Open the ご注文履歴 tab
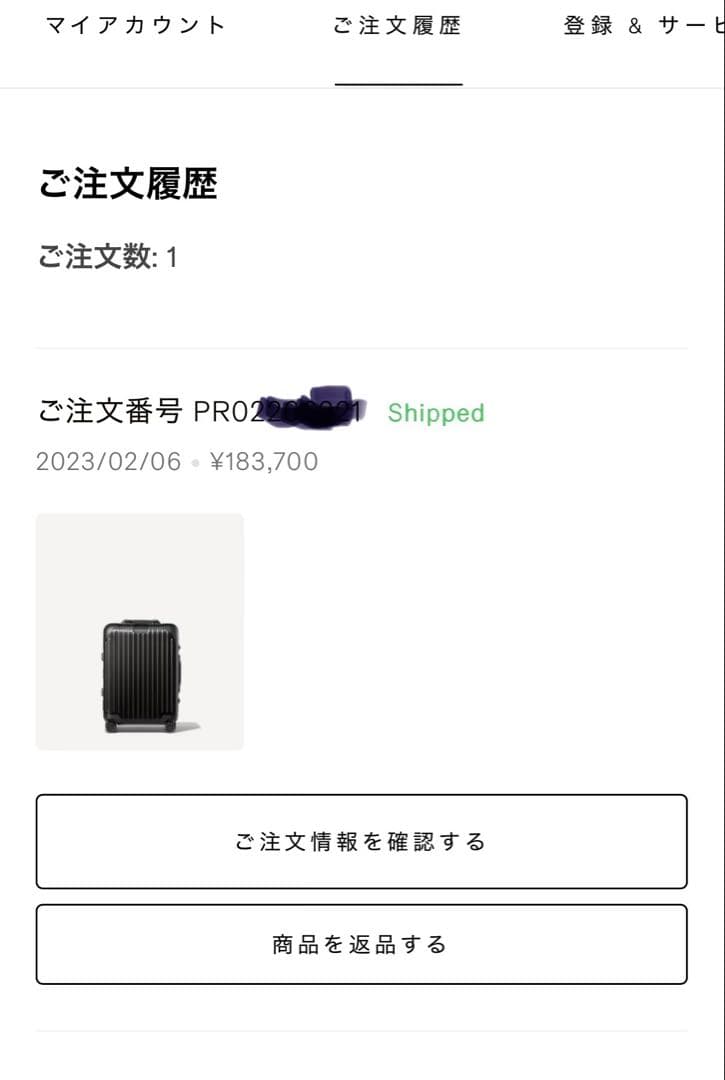725x1080 pixels. pyautogui.click(x=398, y=26)
